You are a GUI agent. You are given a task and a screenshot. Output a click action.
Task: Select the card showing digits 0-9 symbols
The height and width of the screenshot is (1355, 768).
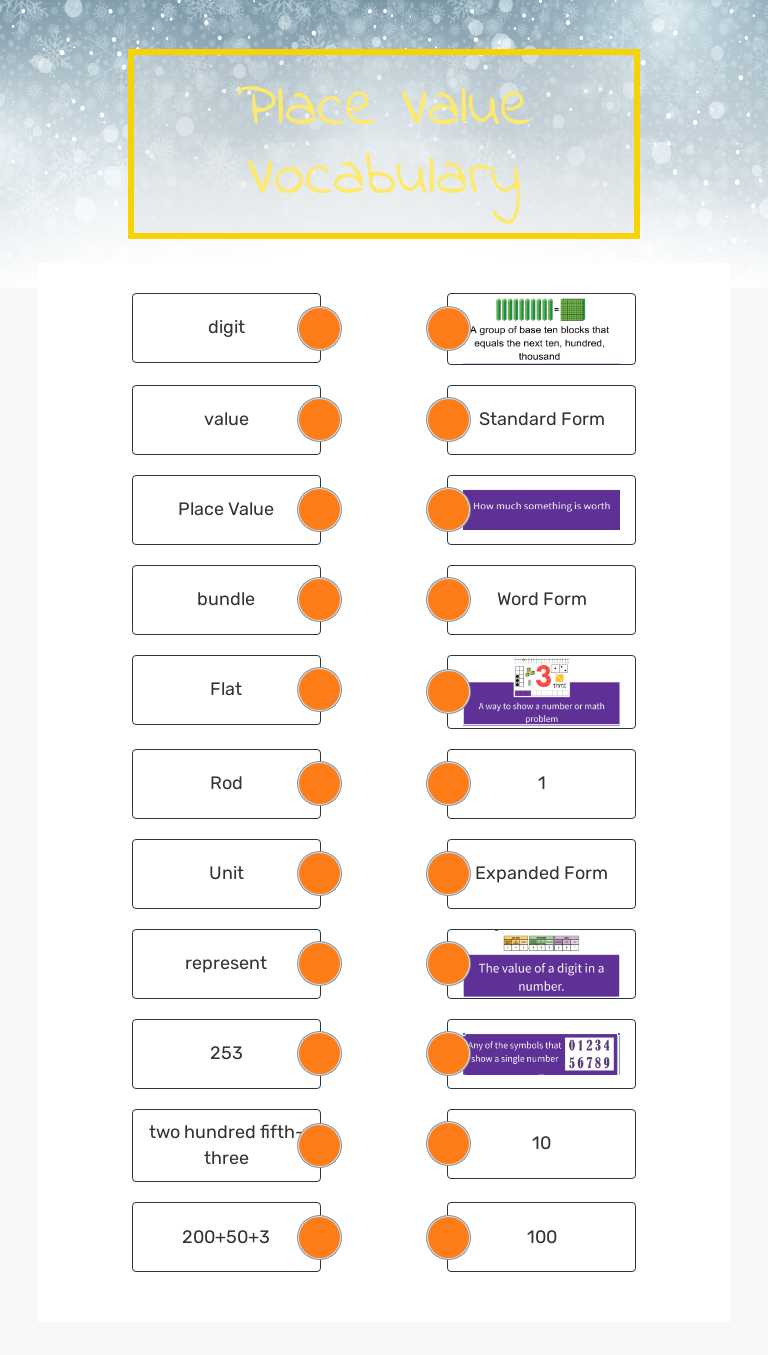[x=541, y=1053]
